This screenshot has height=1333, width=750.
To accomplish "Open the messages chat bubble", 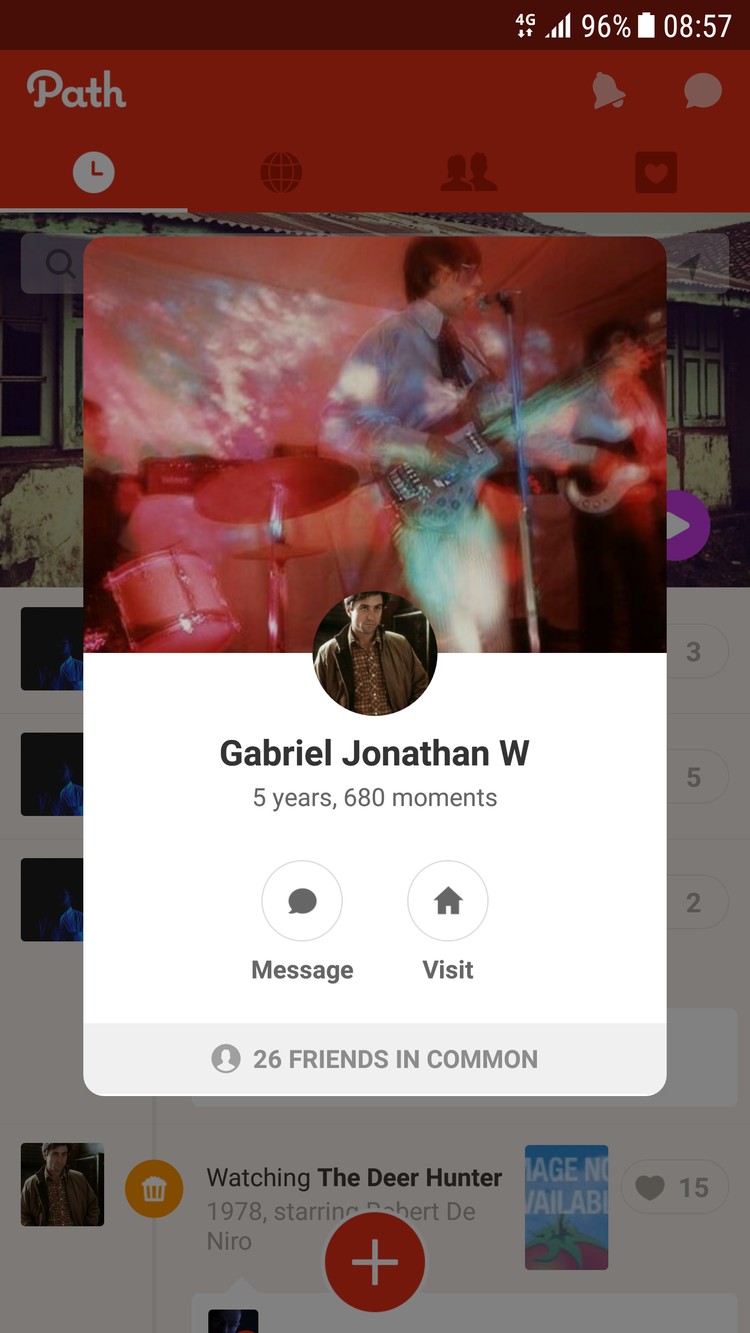I will [703, 91].
